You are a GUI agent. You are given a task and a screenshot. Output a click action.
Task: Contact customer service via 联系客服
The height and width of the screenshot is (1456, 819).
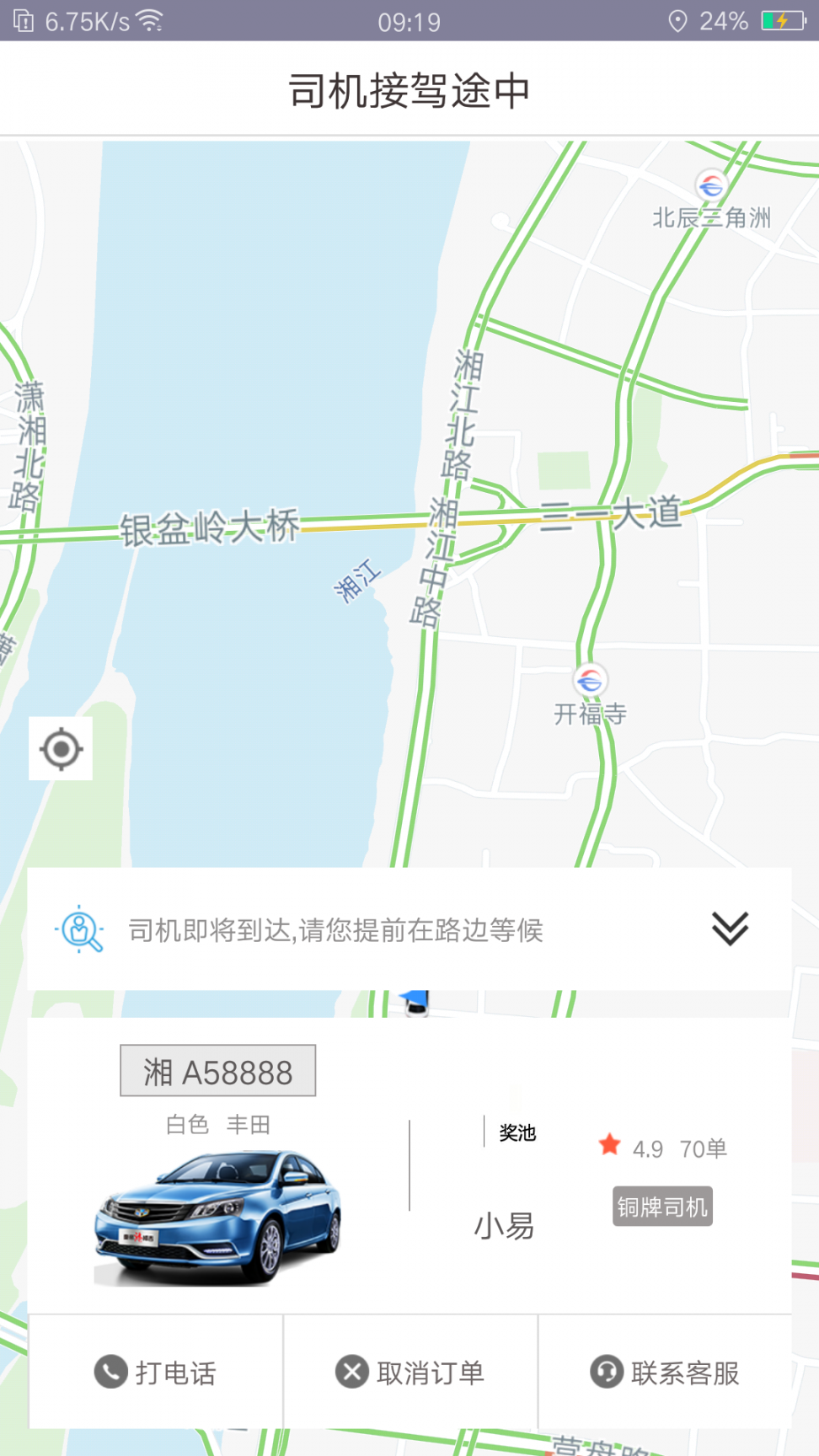(665, 1373)
